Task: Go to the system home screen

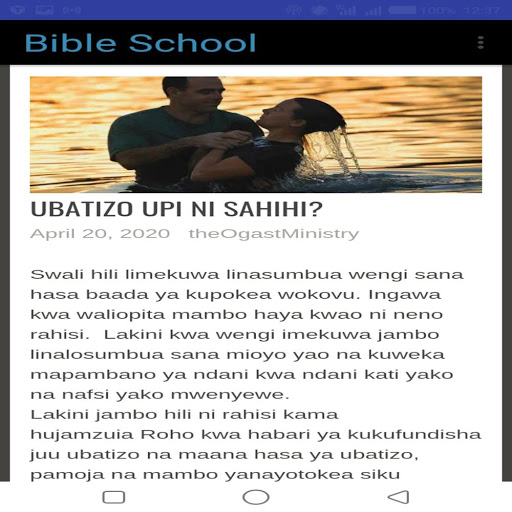Action: pos(256,497)
